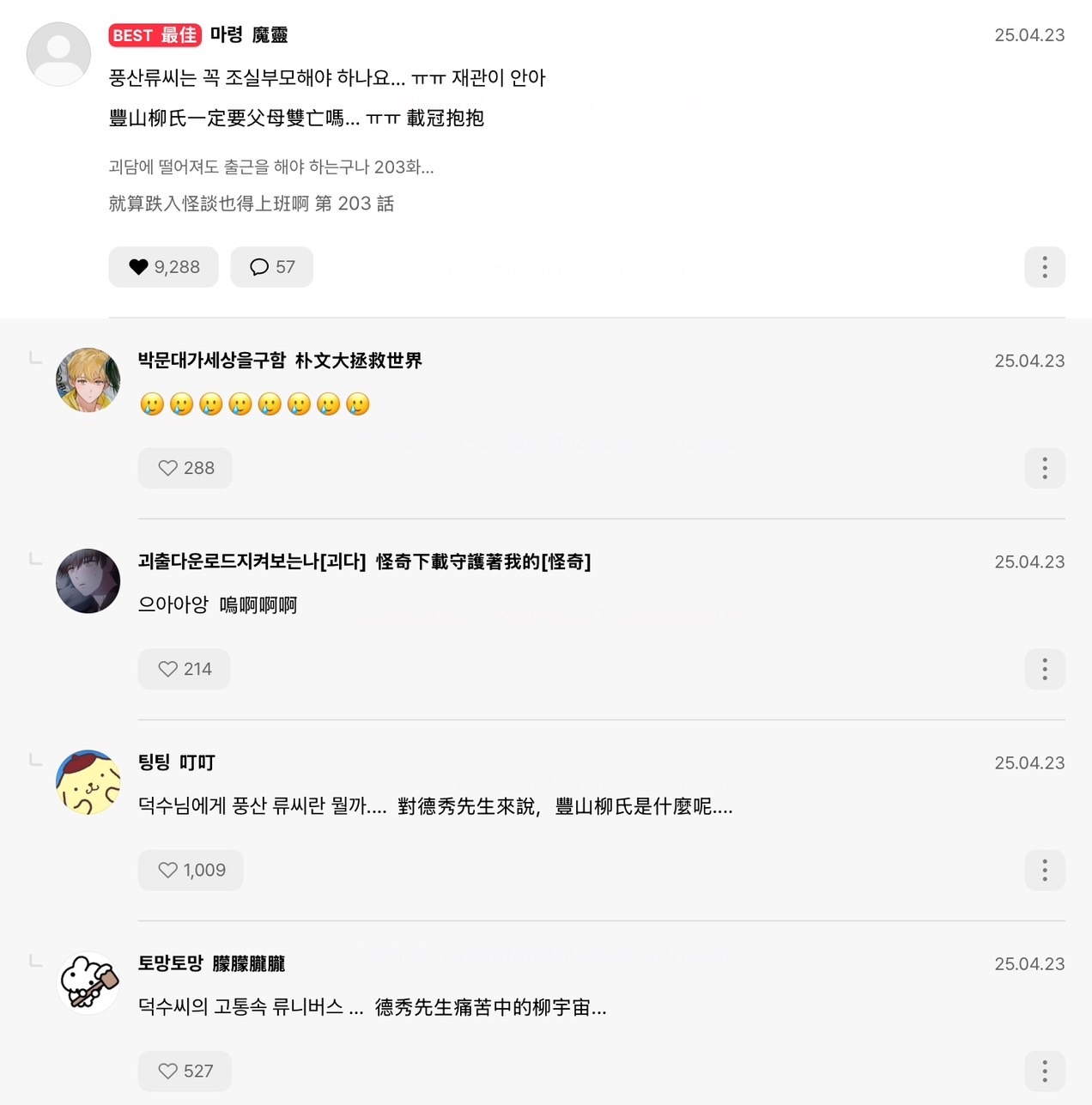This screenshot has height=1105, width=1092.
Task: Open more options for the 으아아앙 reply
Action: pyautogui.click(x=1044, y=669)
